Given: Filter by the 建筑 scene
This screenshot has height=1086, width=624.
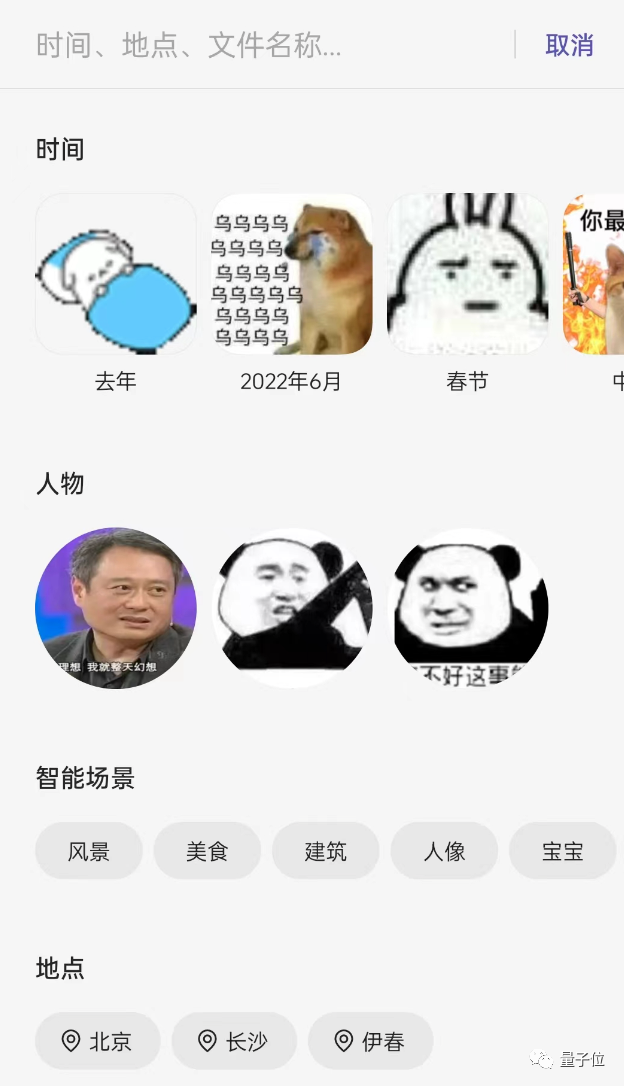Looking at the screenshot, I should point(326,851).
